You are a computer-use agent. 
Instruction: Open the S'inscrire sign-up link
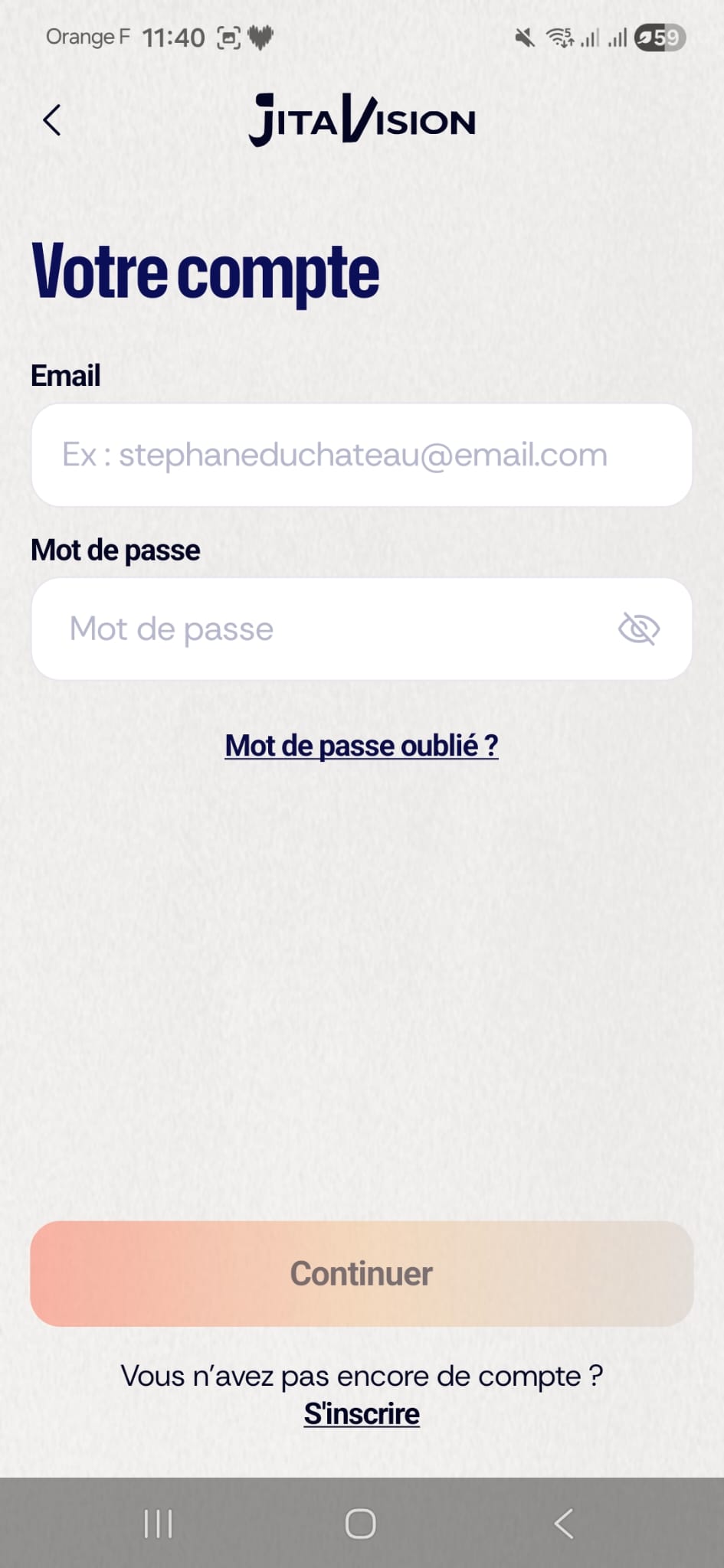(x=362, y=1413)
